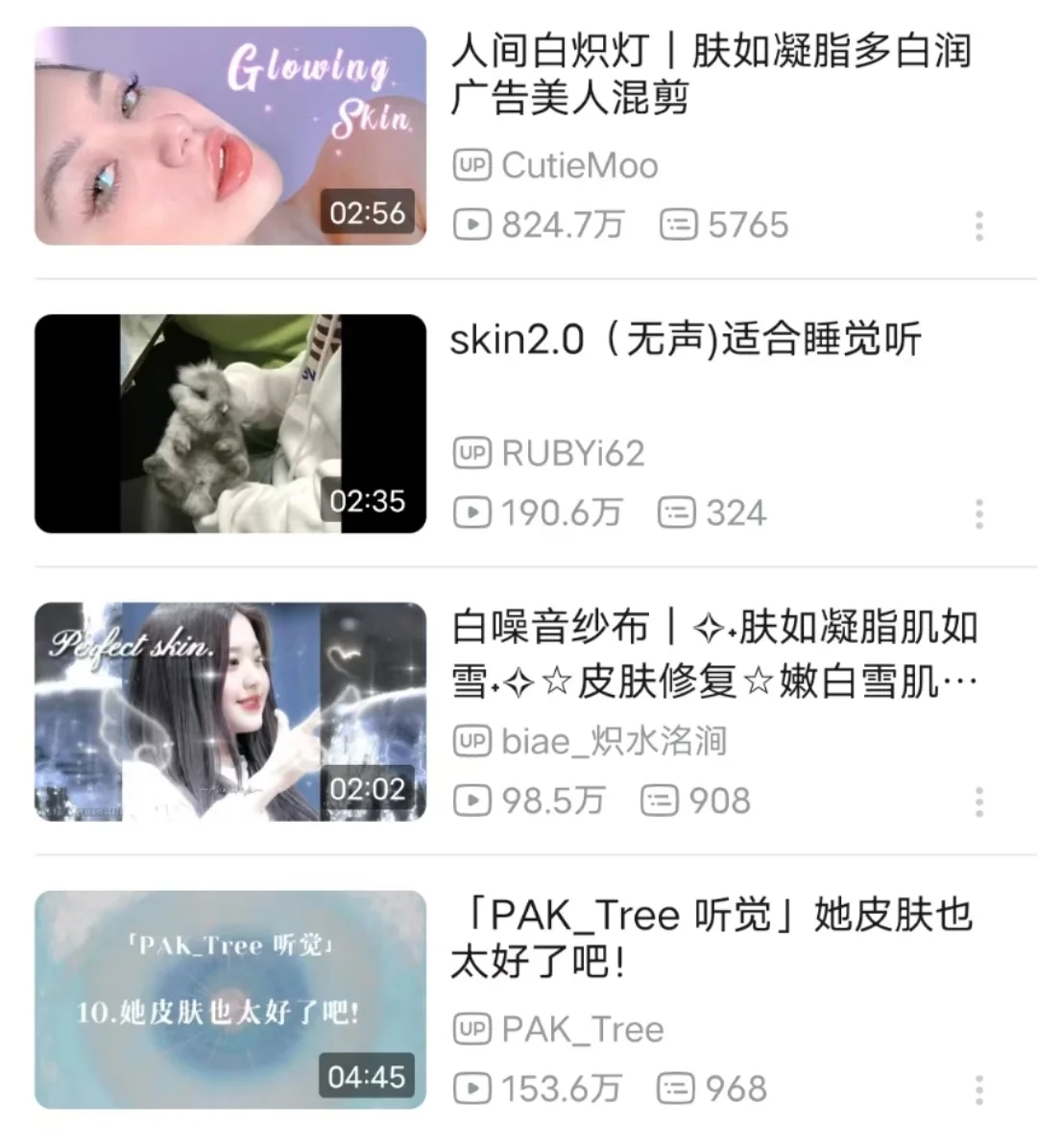Play the skin2.0 video thumbnail
This screenshot has width=1037, height=1148.
(x=230, y=423)
